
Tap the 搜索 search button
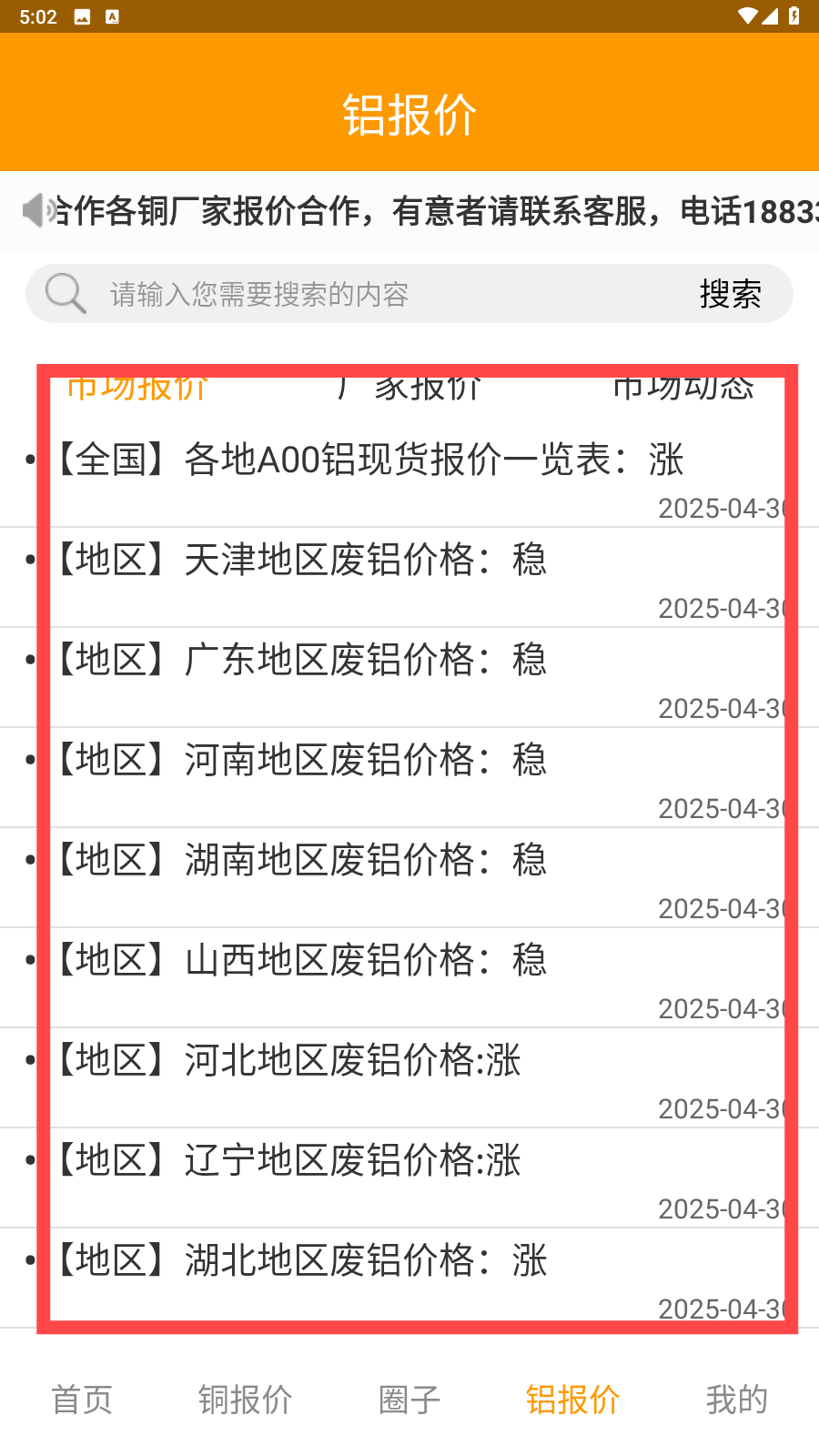coord(730,294)
